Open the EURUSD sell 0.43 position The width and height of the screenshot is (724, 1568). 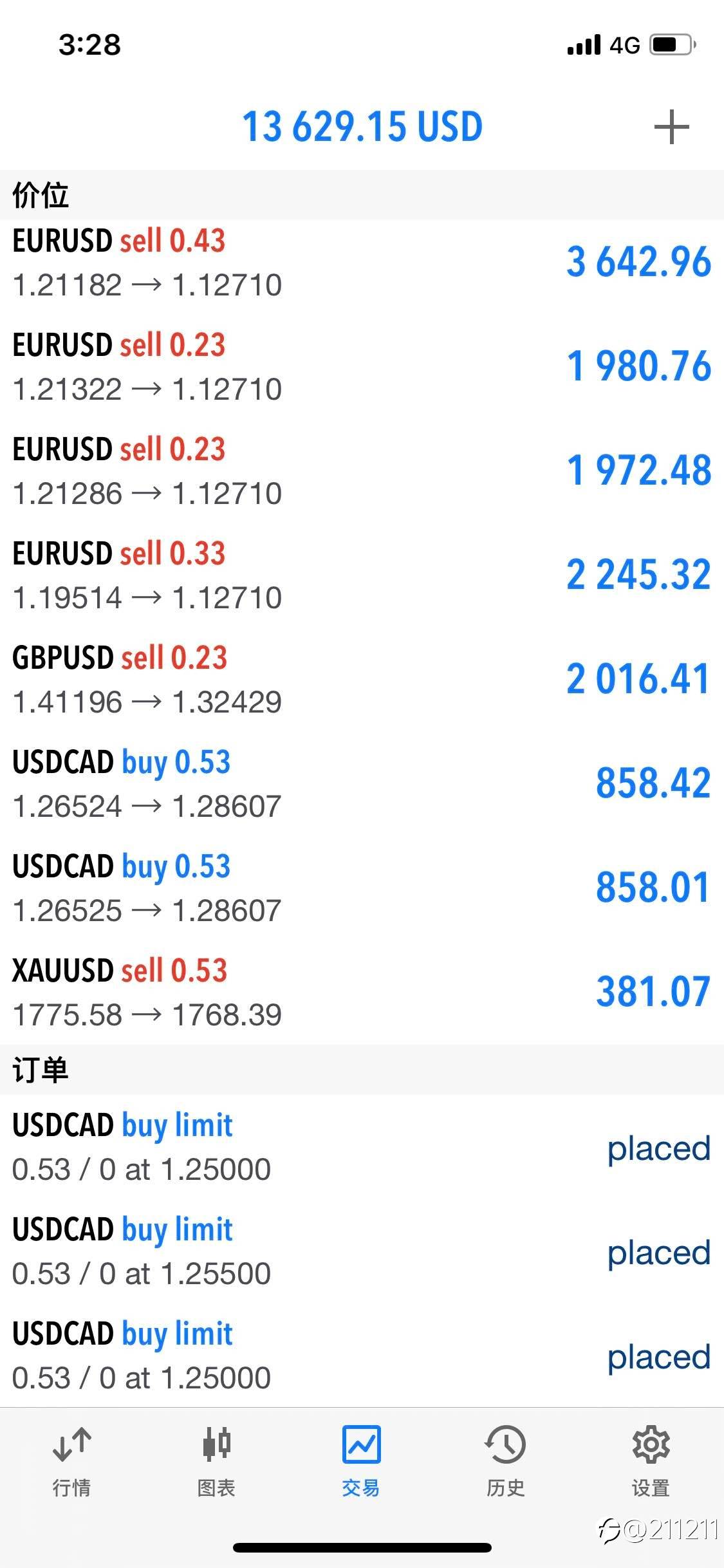click(x=362, y=263)
